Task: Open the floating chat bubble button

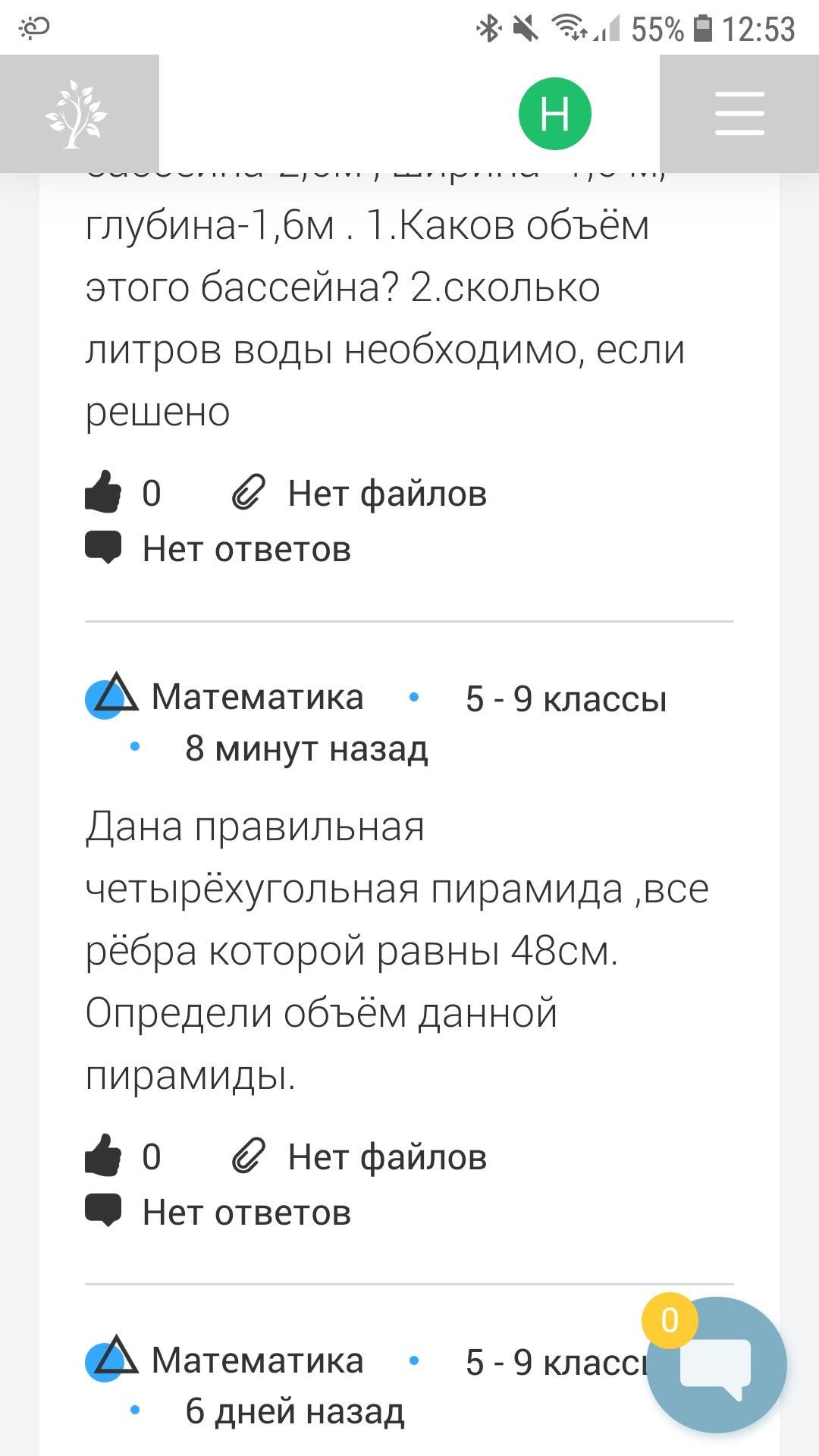Action: (x=716, y=1365)
